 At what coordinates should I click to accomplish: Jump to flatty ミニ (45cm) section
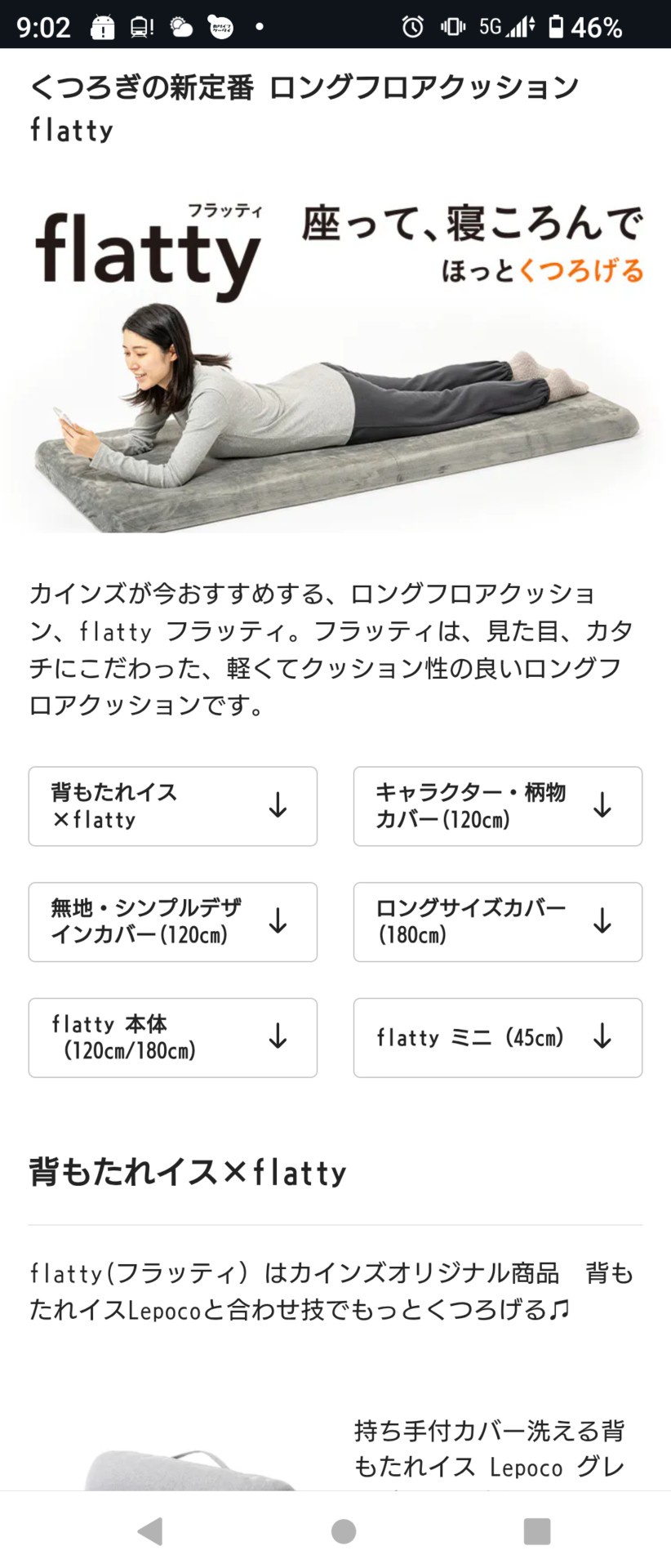point(497,1038)
